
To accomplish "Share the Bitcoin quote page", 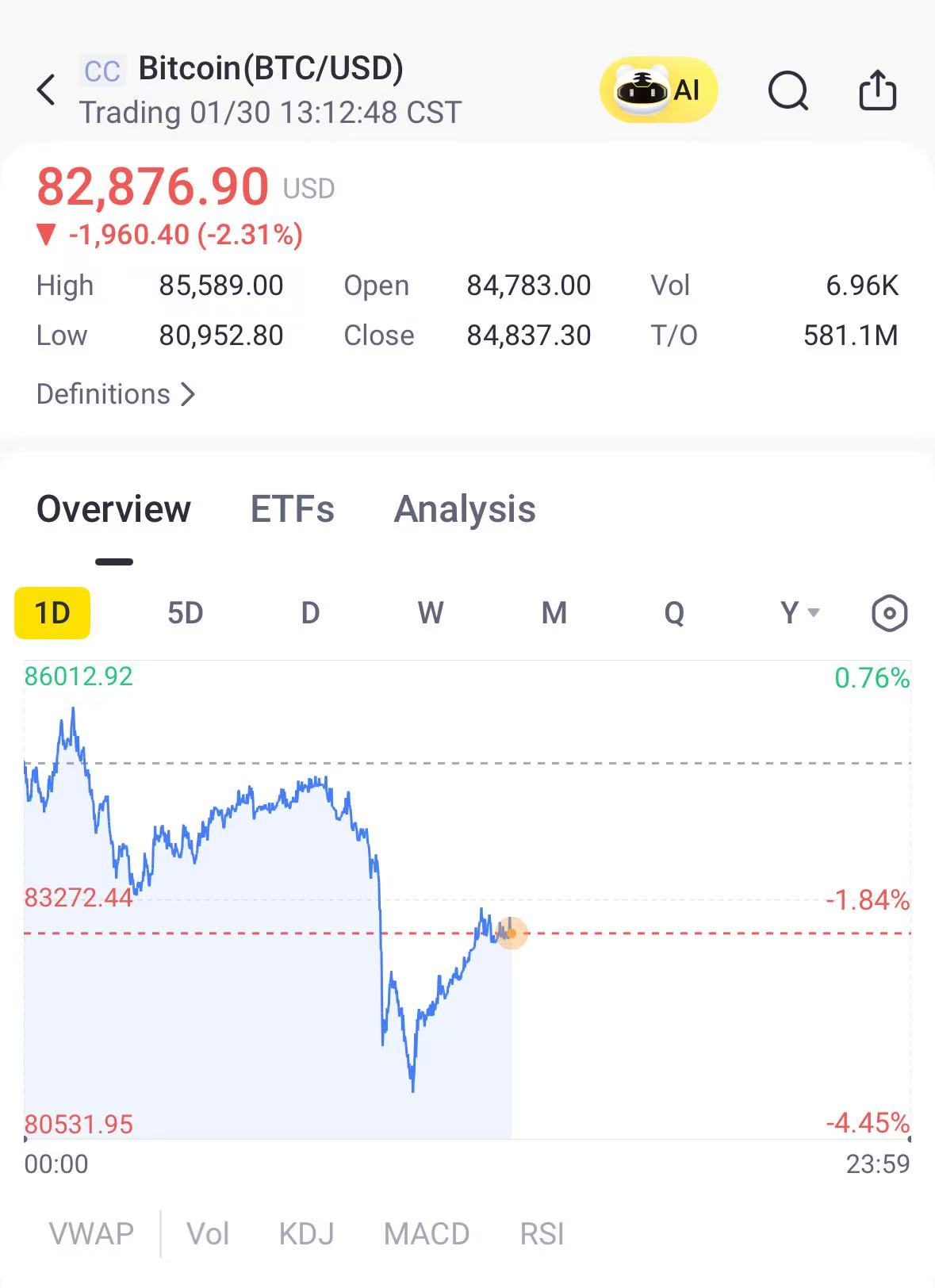I will pyautogui.click(x=877, y=90).
